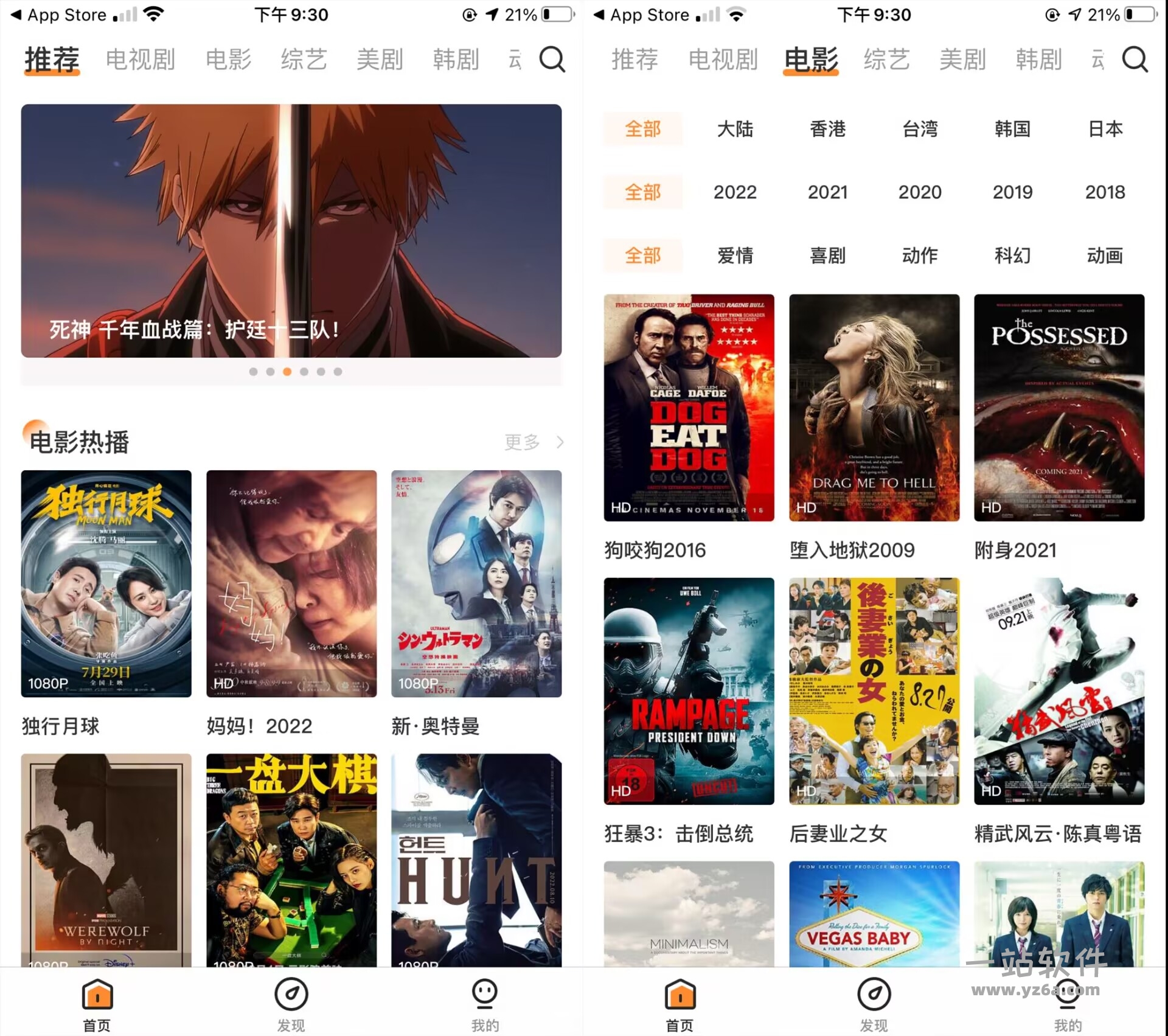Open the movie 狗咬狗2016
This screenshot has width=1168, height=1036.
pyautogui.click(x=689, y=408)
